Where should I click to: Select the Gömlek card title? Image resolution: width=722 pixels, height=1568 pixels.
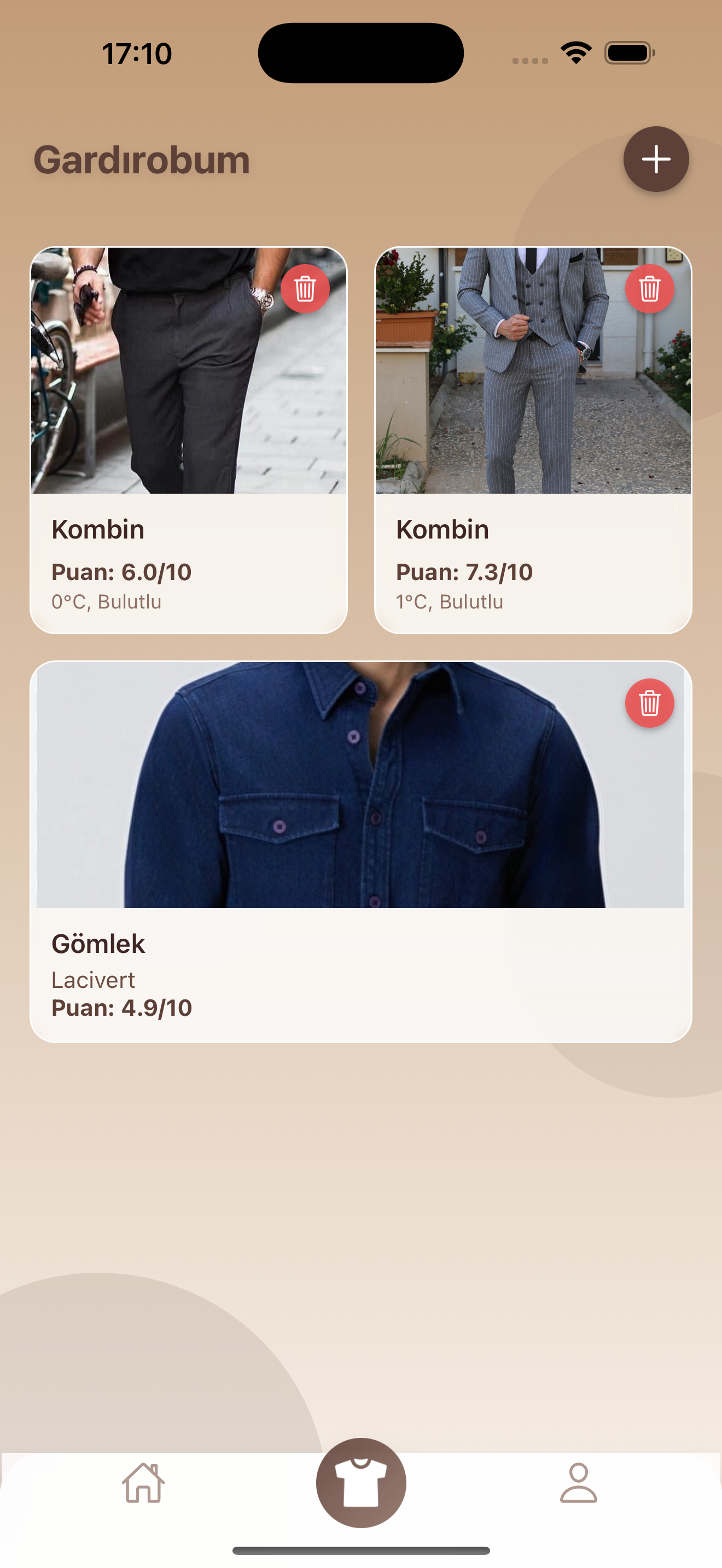98,944
